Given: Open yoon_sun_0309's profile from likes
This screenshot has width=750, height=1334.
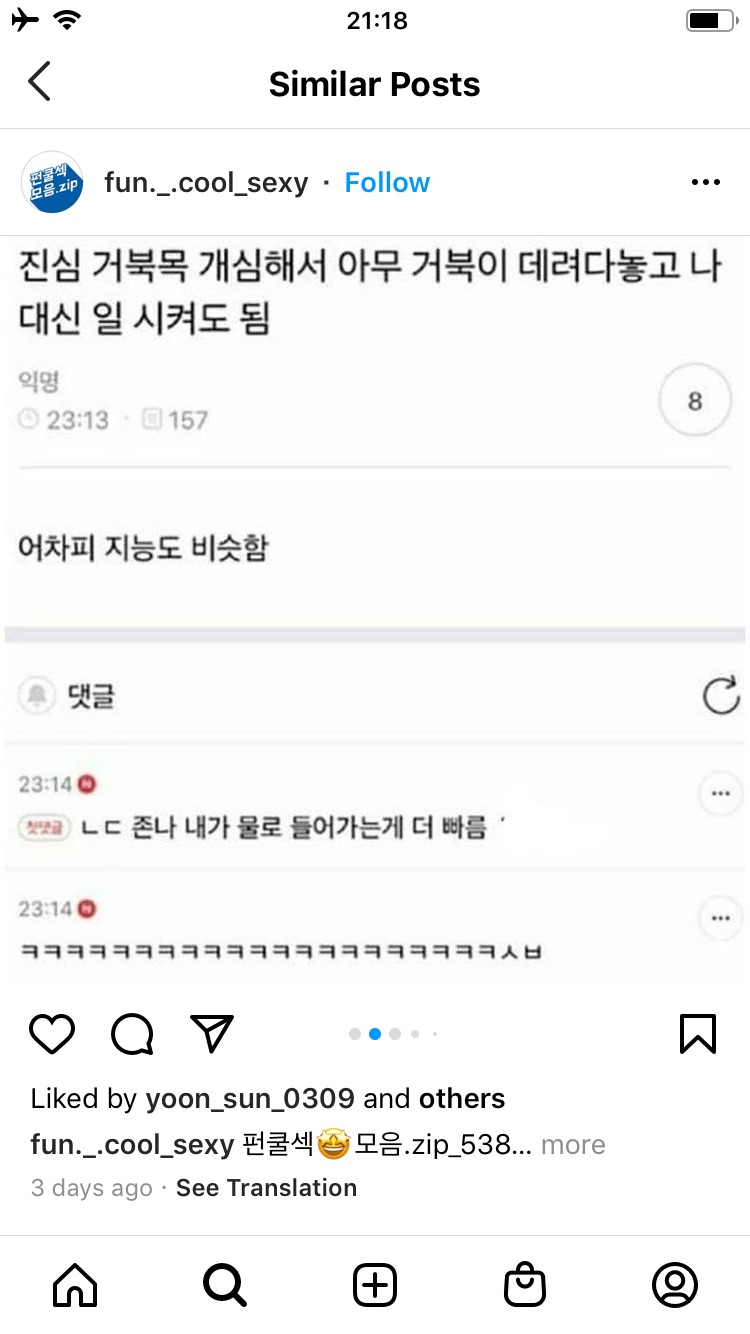Looking at the screenshot, I should point(250,1098).
